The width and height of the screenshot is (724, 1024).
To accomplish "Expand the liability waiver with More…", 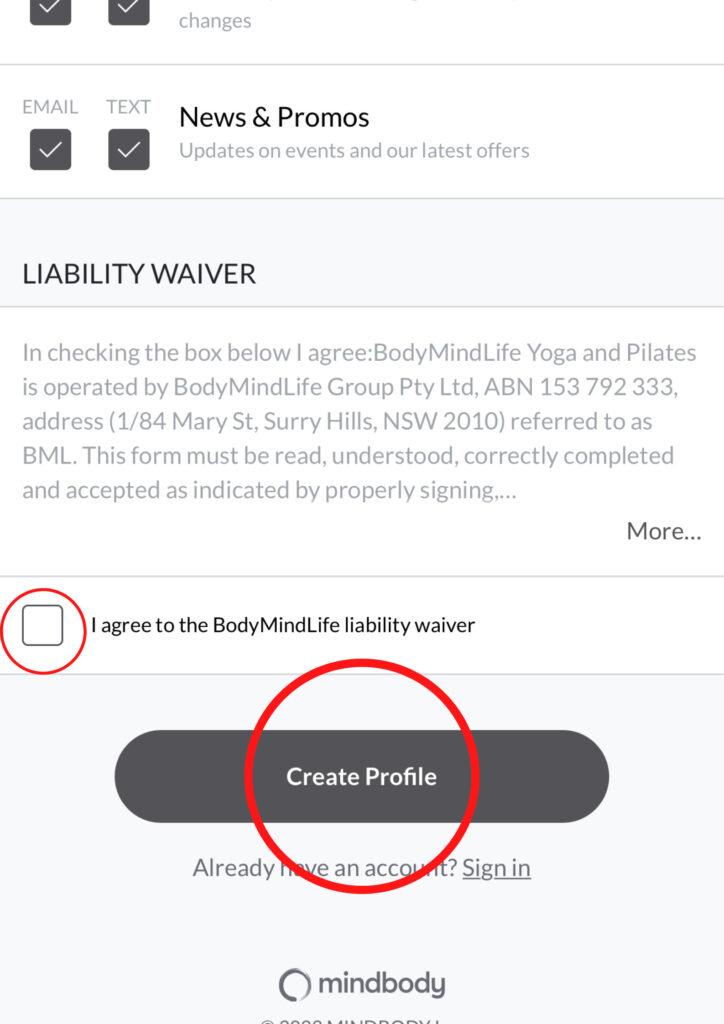I will (663, 531).
